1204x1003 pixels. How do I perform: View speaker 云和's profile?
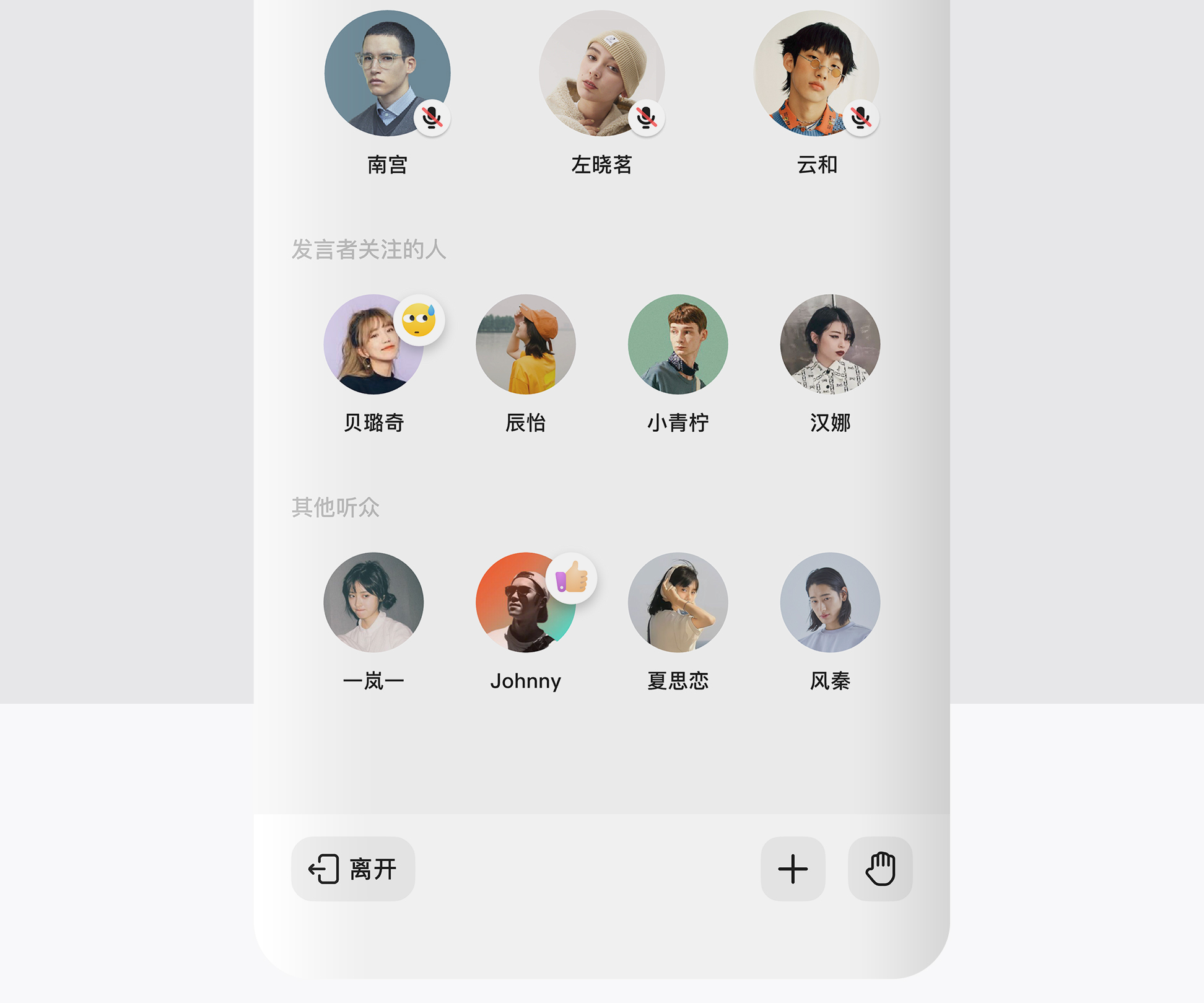pos(816,73)
